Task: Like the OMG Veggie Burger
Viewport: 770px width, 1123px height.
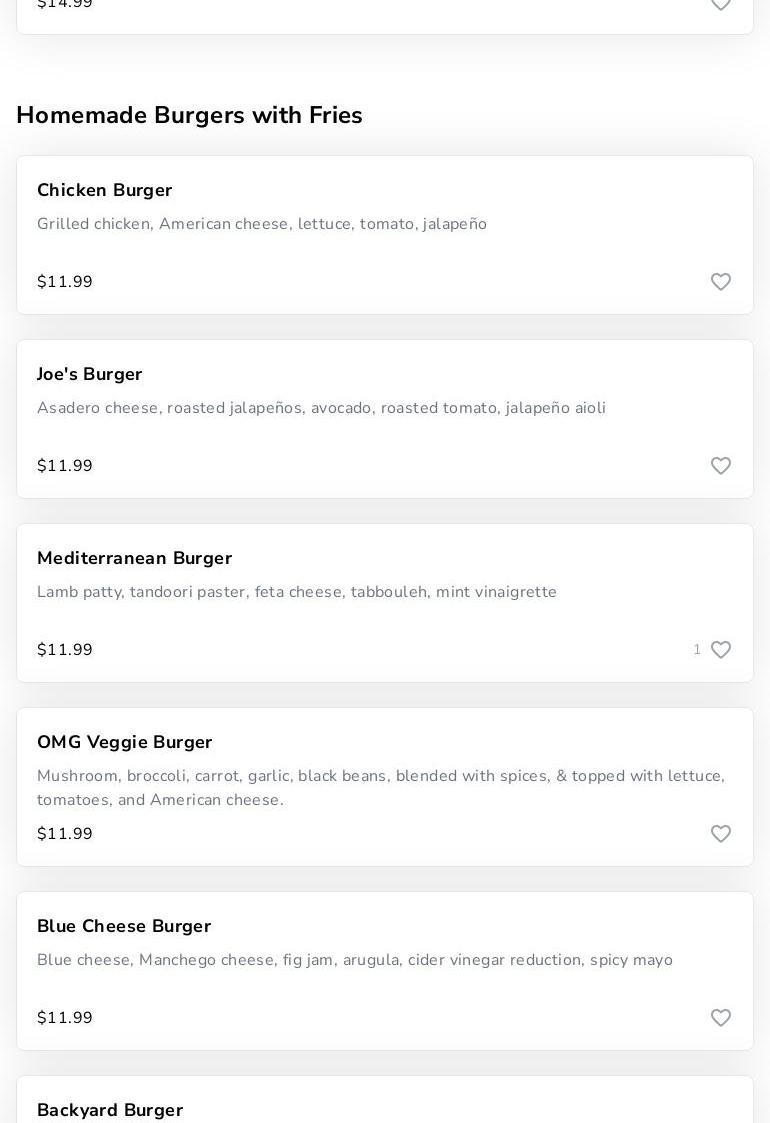Action: pos(720,834)
